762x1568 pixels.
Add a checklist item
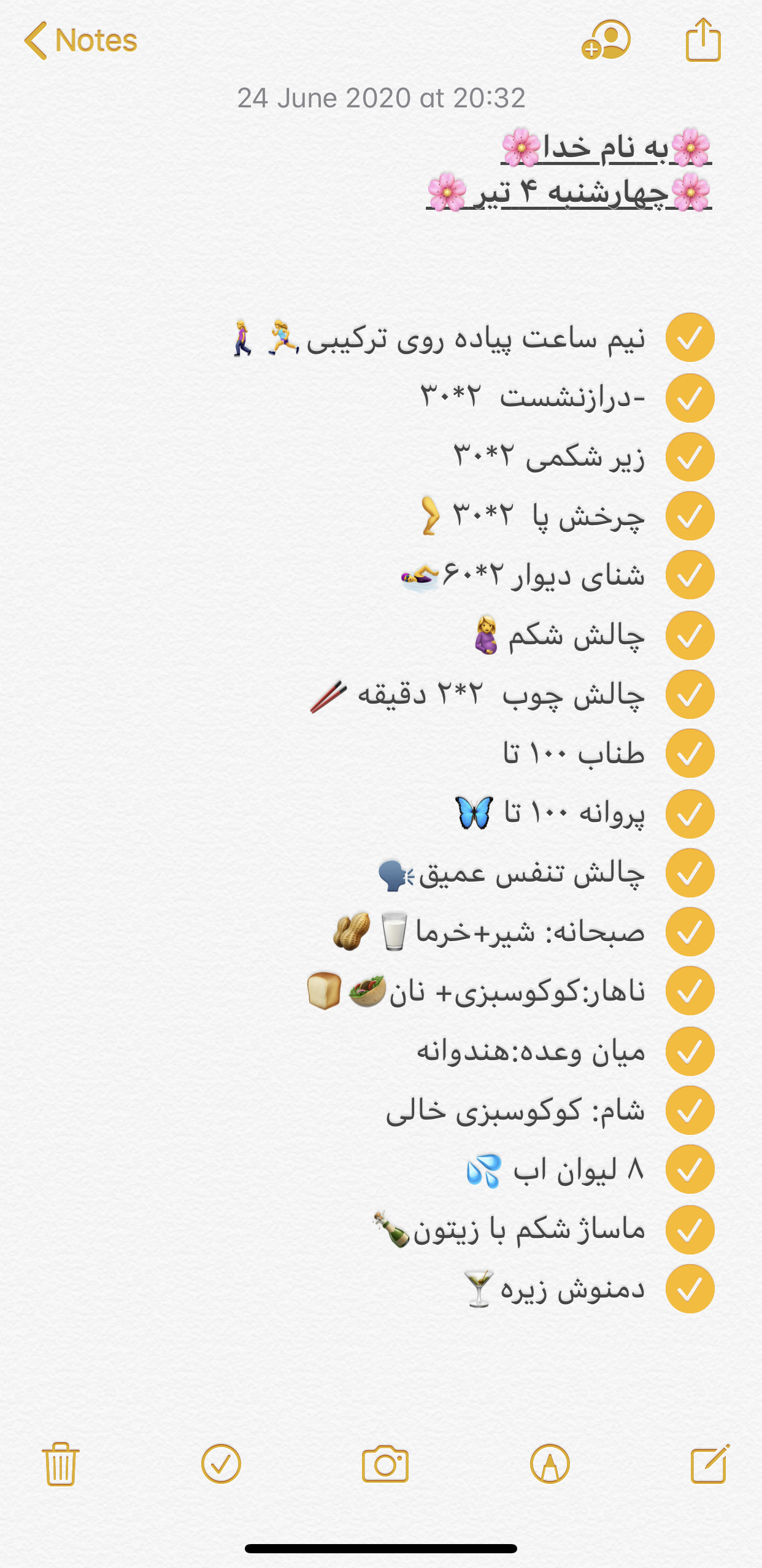click(x=221, y=1464)
